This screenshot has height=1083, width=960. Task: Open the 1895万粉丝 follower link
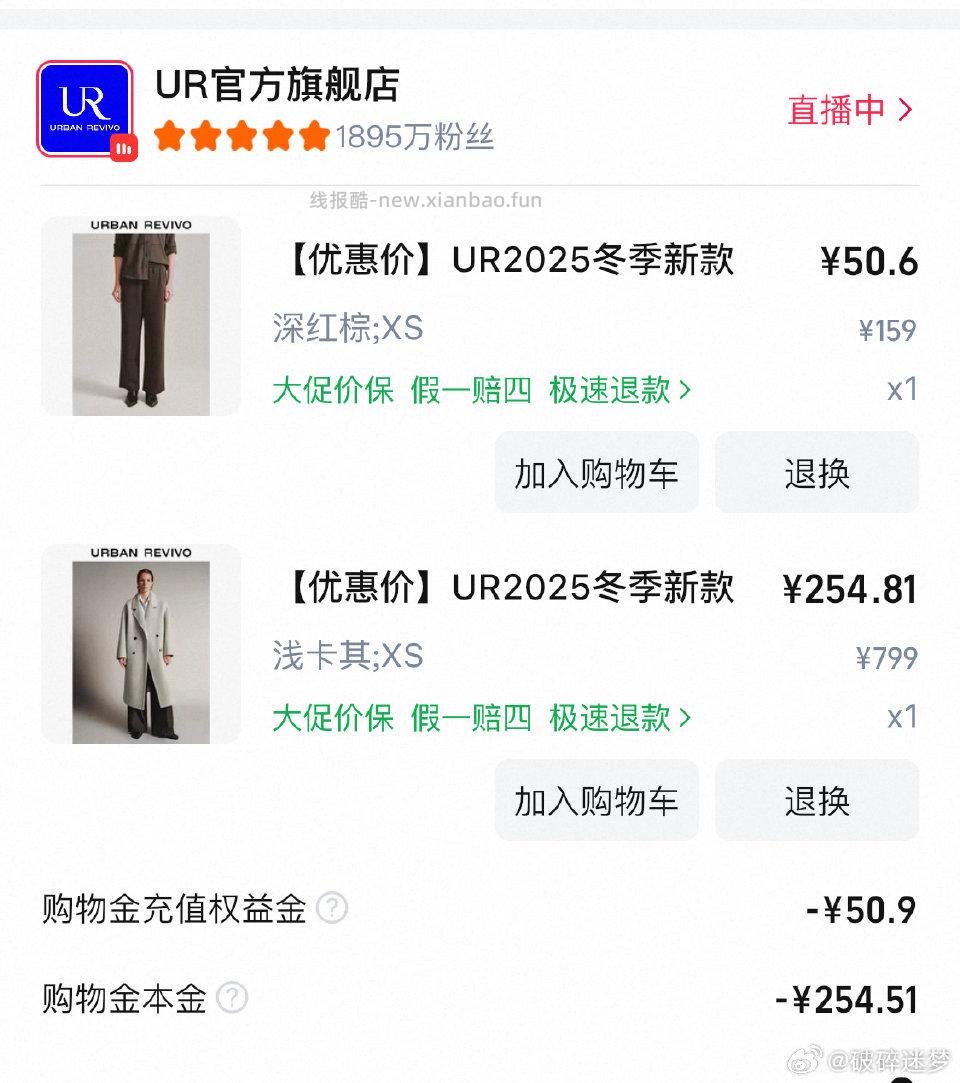pyautogui.click(x=415, y=137)
